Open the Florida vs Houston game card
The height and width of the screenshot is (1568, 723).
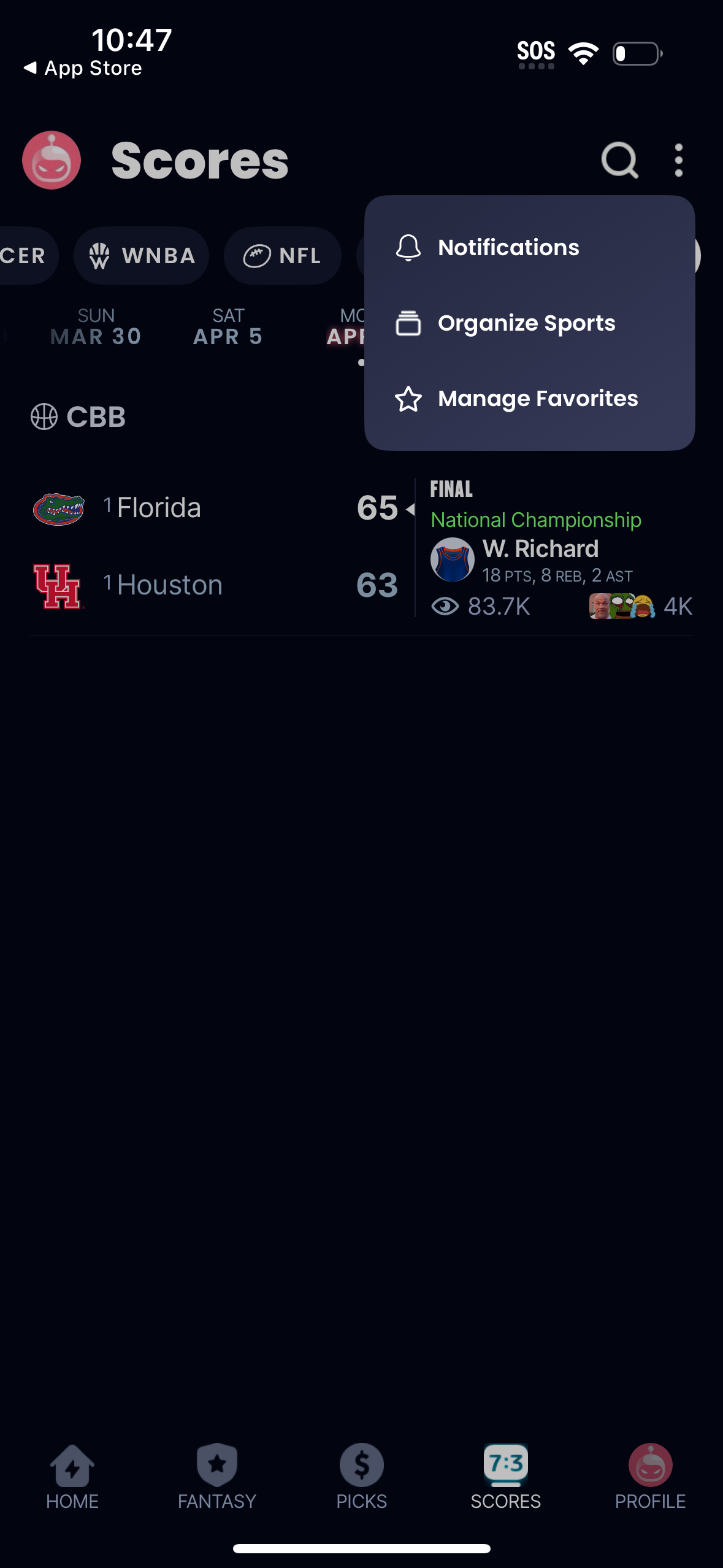pyautogui.click(x=215, y=546)
